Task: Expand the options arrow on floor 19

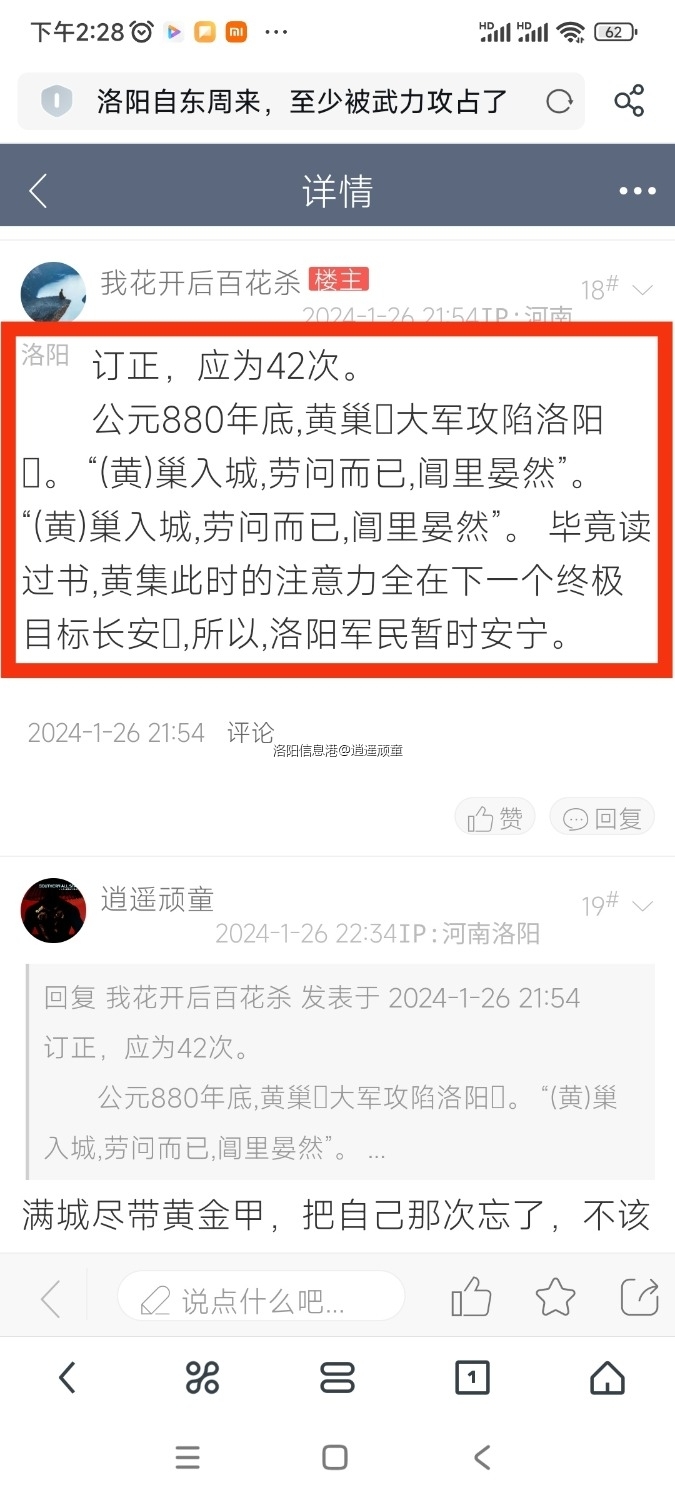Action: pyautogui.click(x=642, y=906)
